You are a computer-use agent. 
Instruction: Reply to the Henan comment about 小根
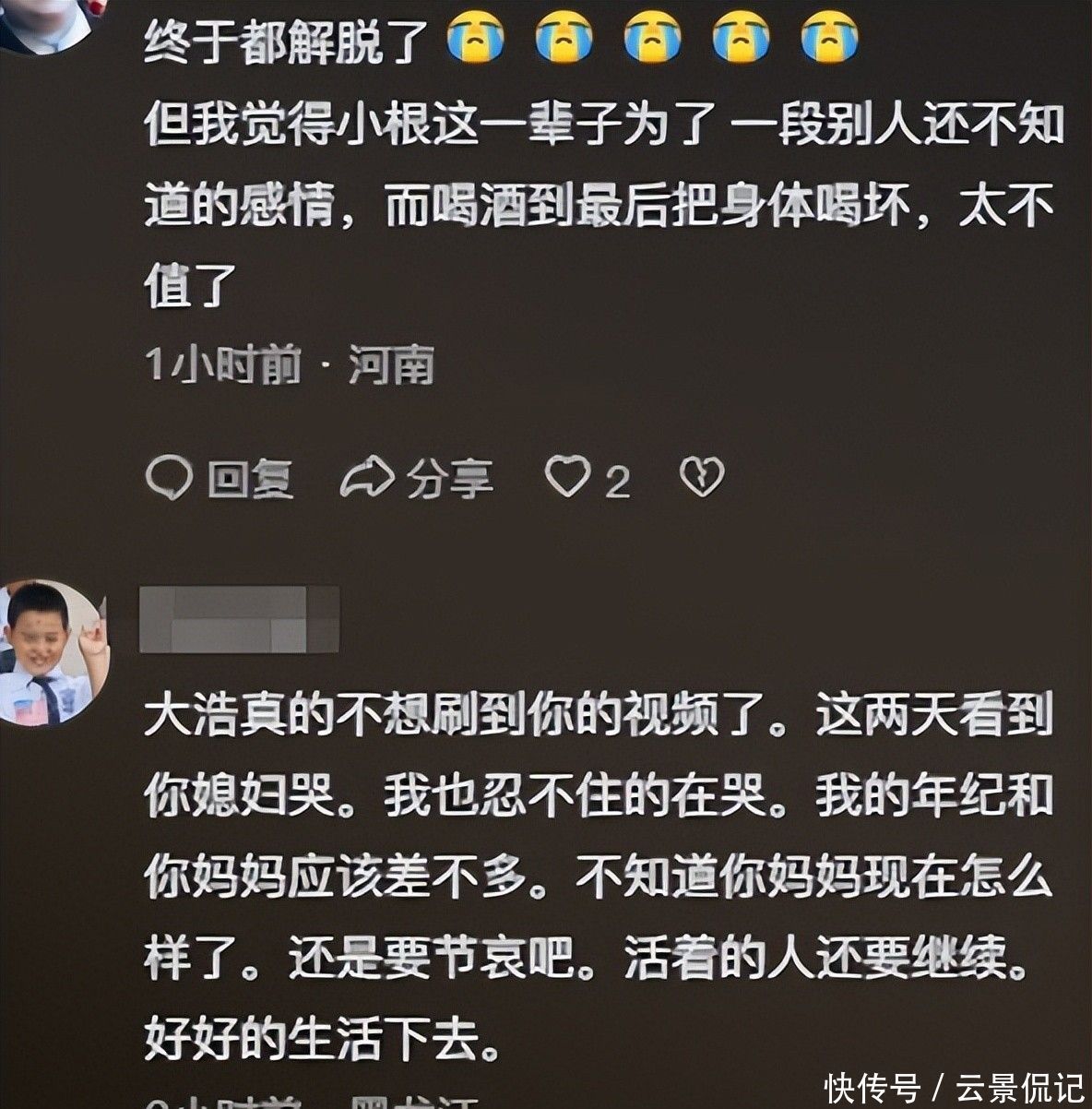click(220, 478)
